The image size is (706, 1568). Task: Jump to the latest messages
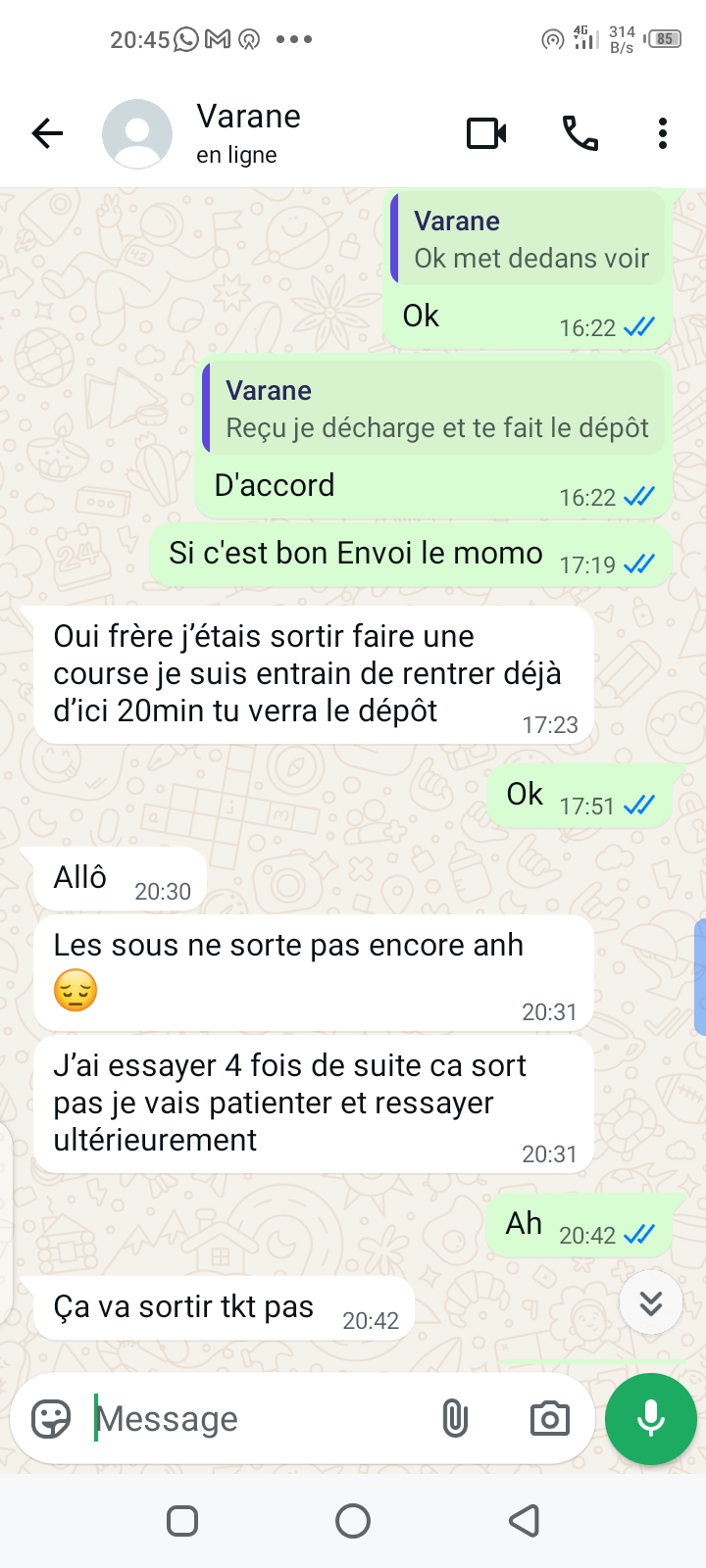[x=650, y=1302]
